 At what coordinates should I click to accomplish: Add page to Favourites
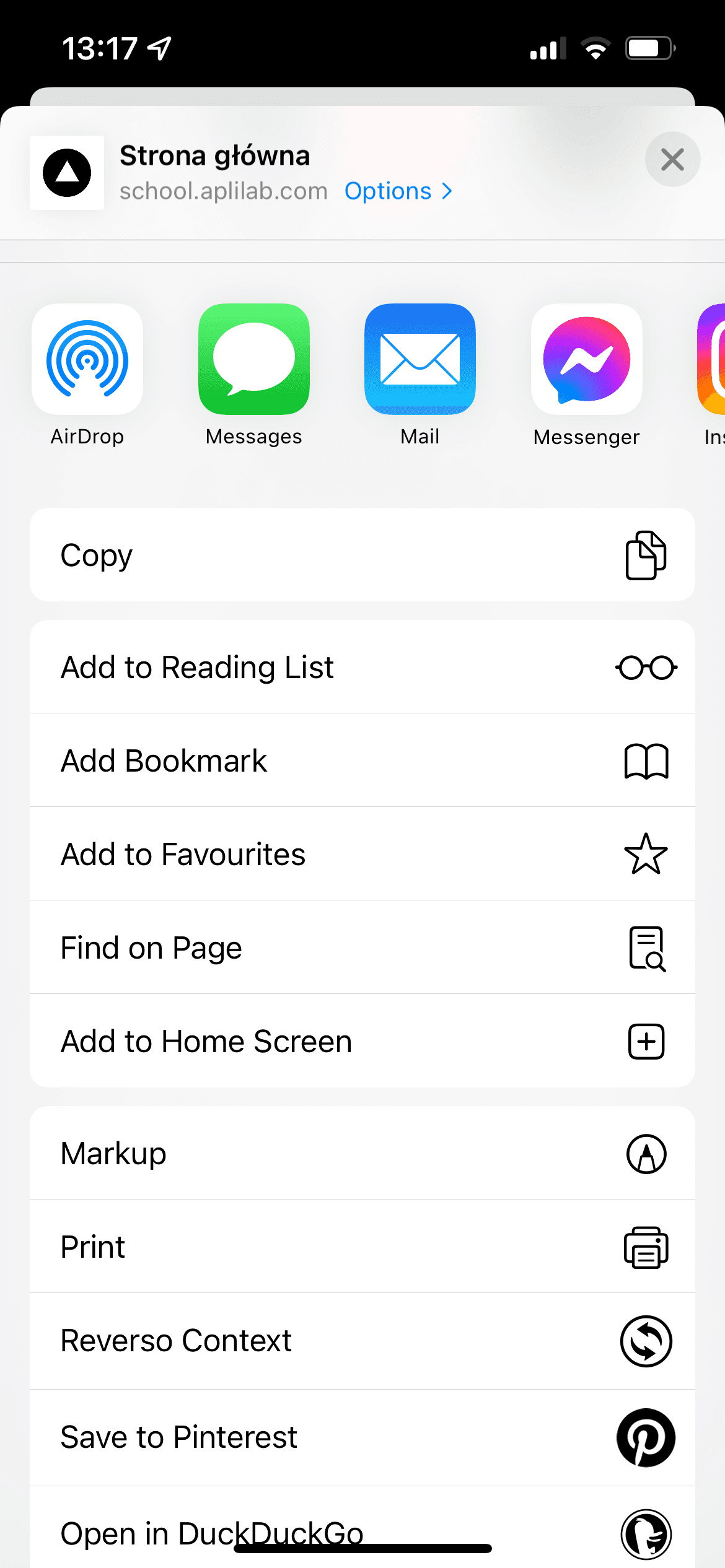point(362,854)
